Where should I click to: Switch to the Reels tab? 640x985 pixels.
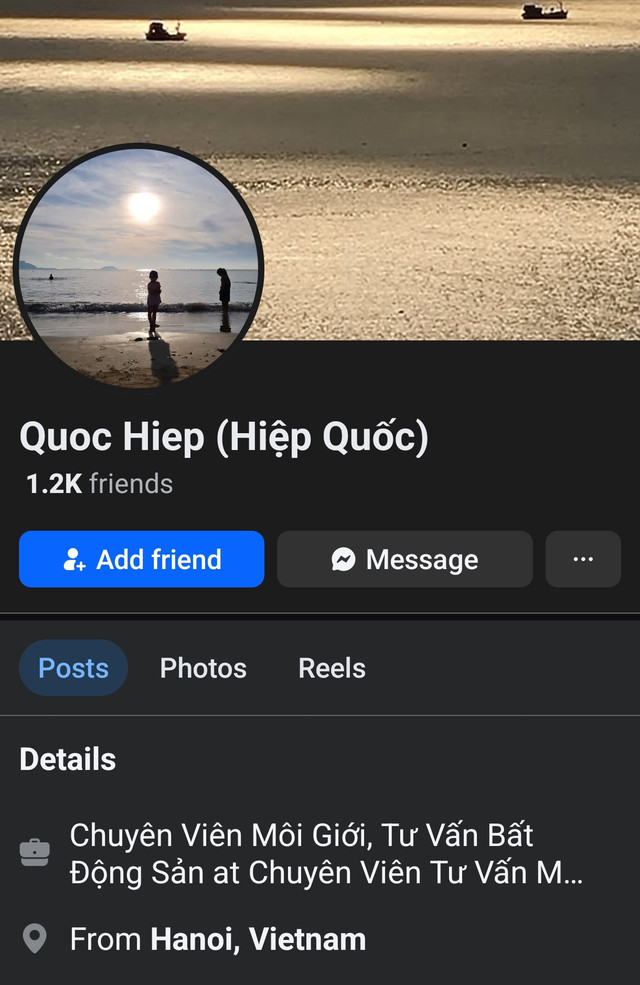point(332,668)
